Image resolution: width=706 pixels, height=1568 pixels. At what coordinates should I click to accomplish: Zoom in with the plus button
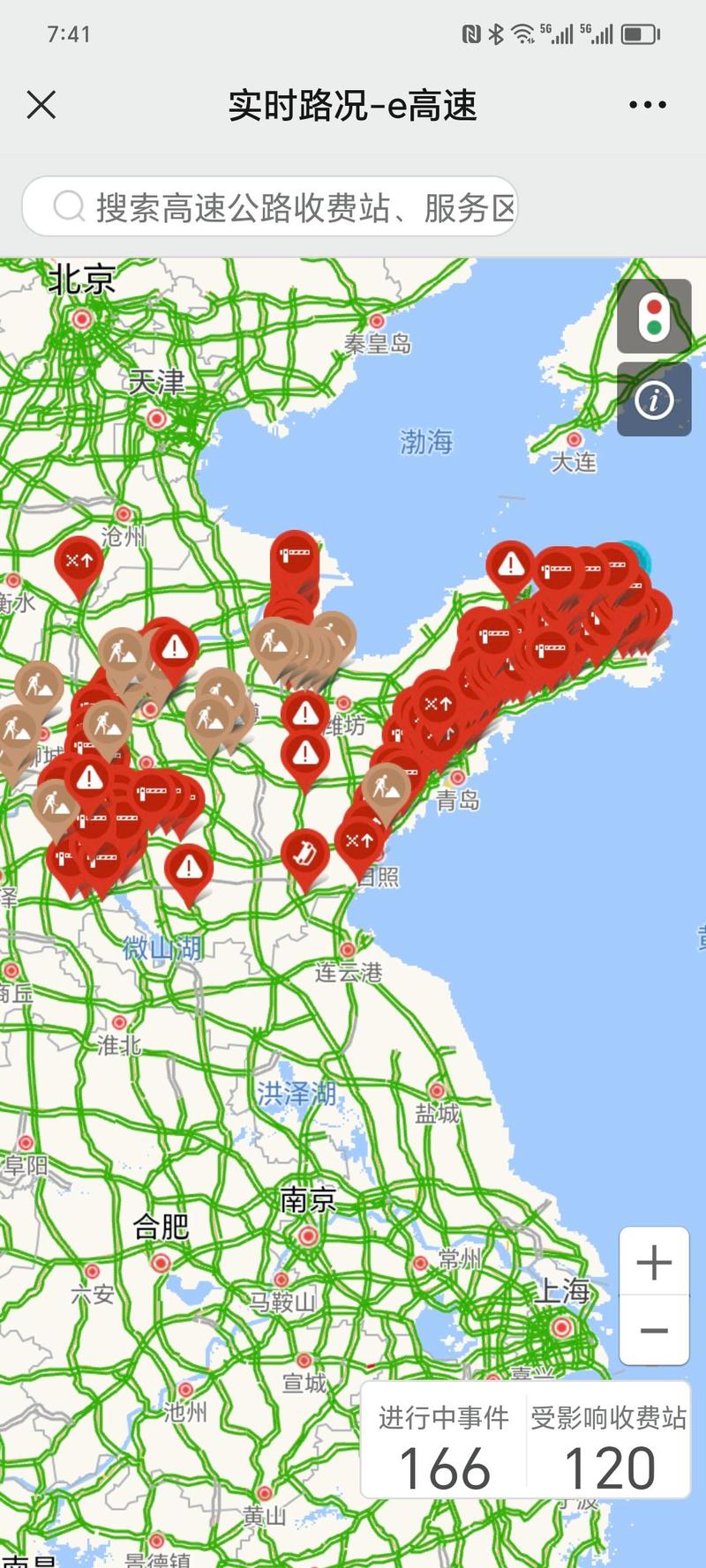pyautogui.click(x=653, y=1262)
